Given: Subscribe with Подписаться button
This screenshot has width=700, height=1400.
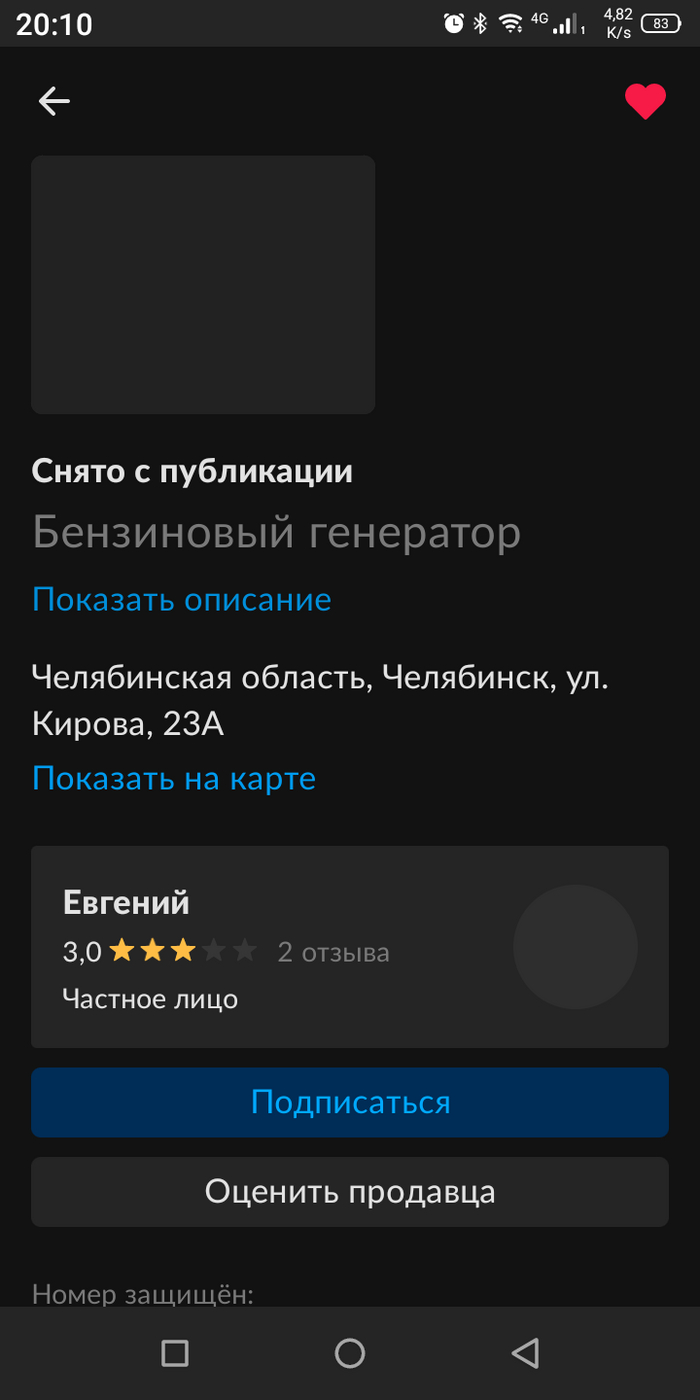Looking at the screenshot, I should 349,1102.
